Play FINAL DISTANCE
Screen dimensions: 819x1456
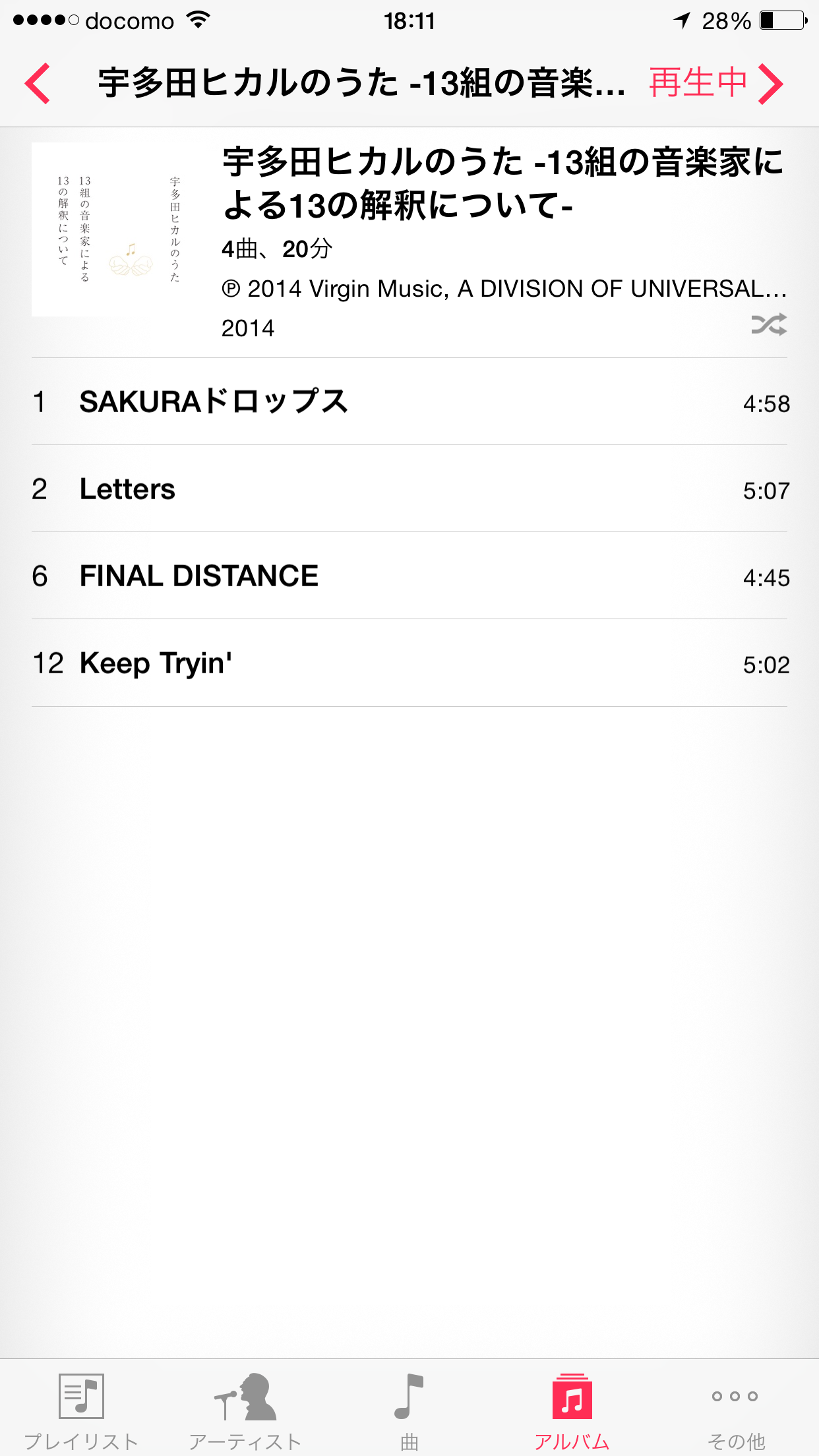coord(409,576)
